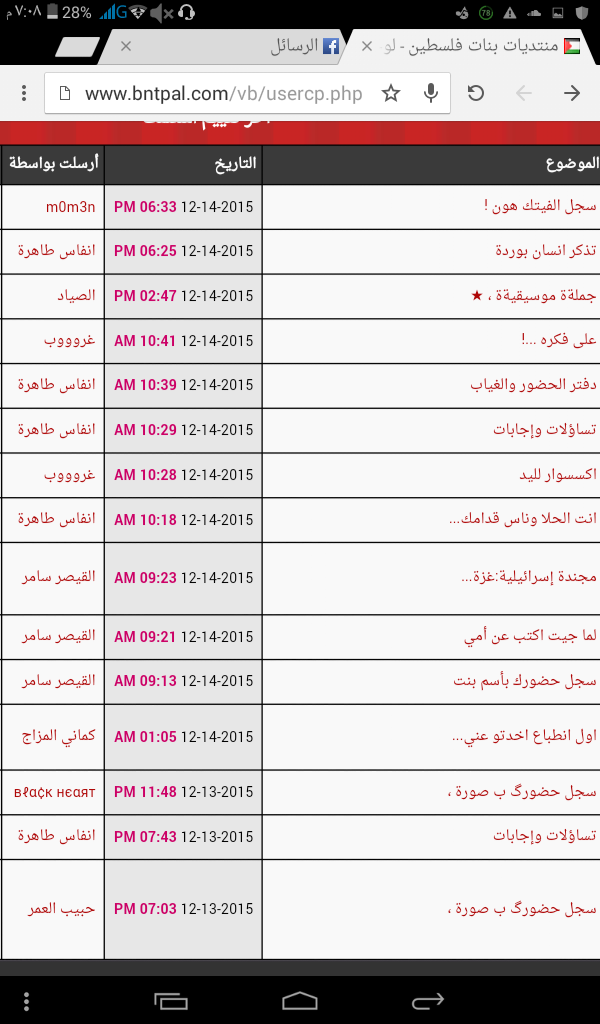Open the thread لما جيت اكتب عن أمي
600x1024 pixels.
(x=532, y=637)
